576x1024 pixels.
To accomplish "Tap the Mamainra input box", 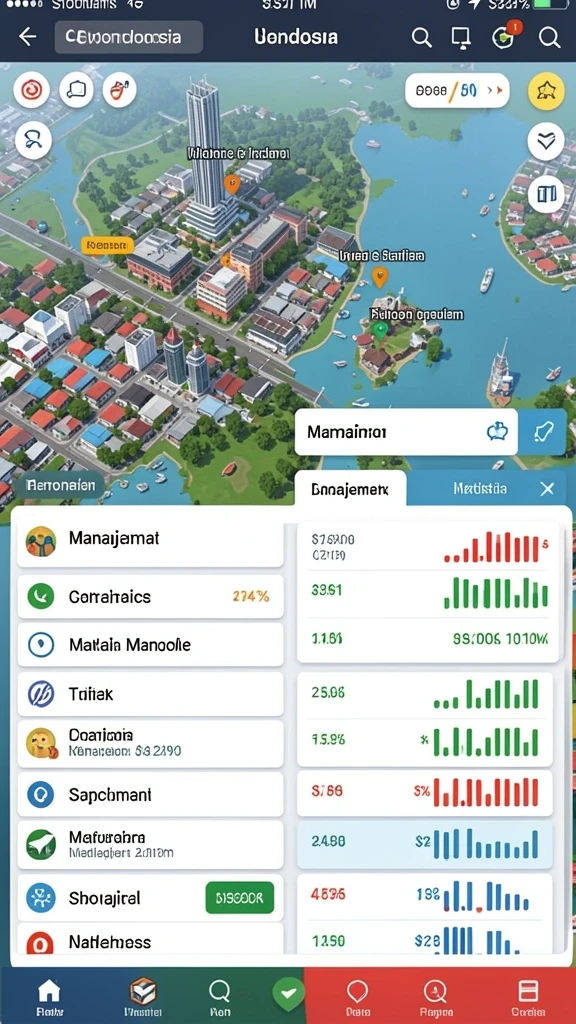I will [x=406, y=432].
